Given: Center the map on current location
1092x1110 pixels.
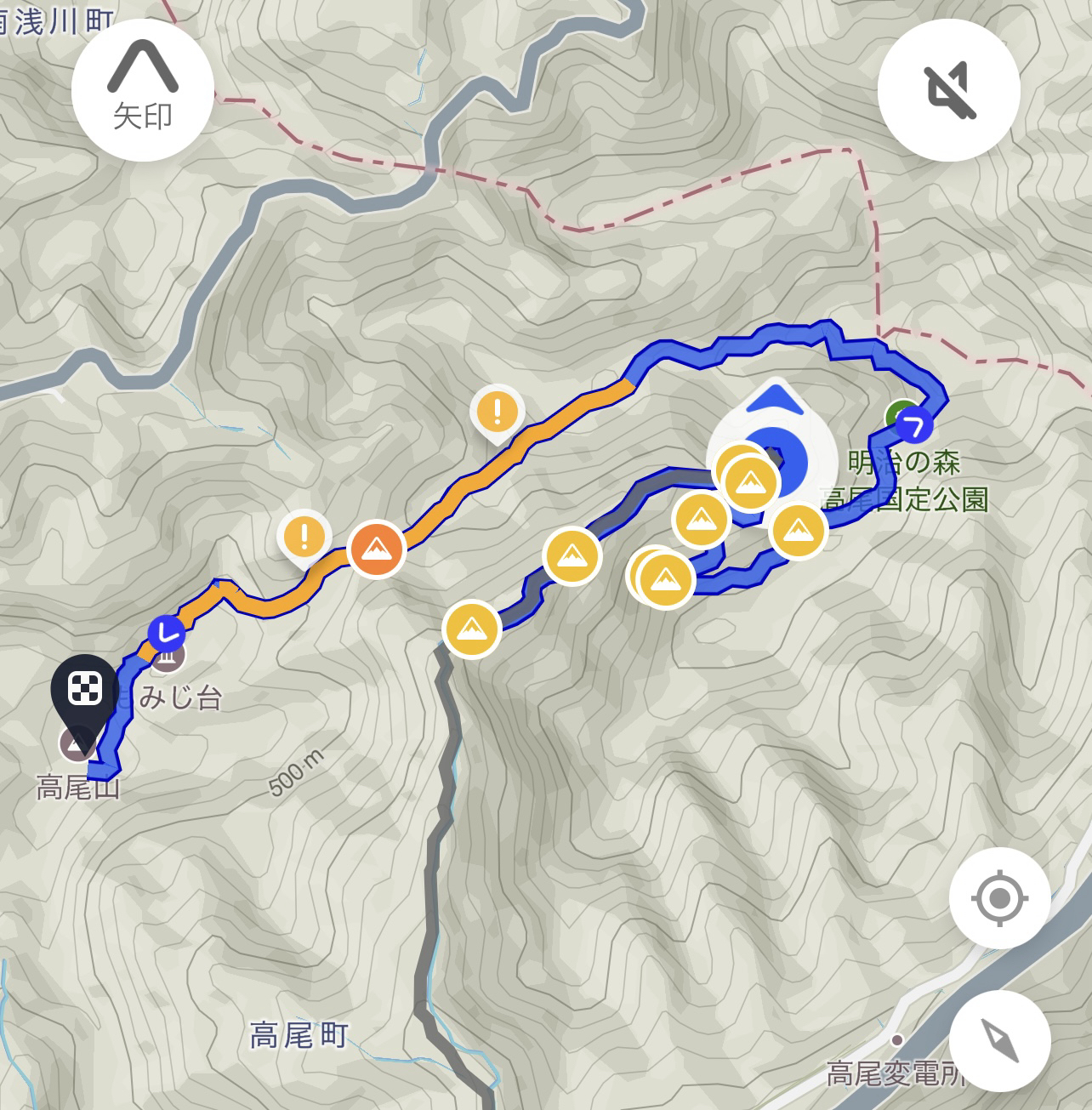Looking at the screenshot, I should tap(999, 897).
